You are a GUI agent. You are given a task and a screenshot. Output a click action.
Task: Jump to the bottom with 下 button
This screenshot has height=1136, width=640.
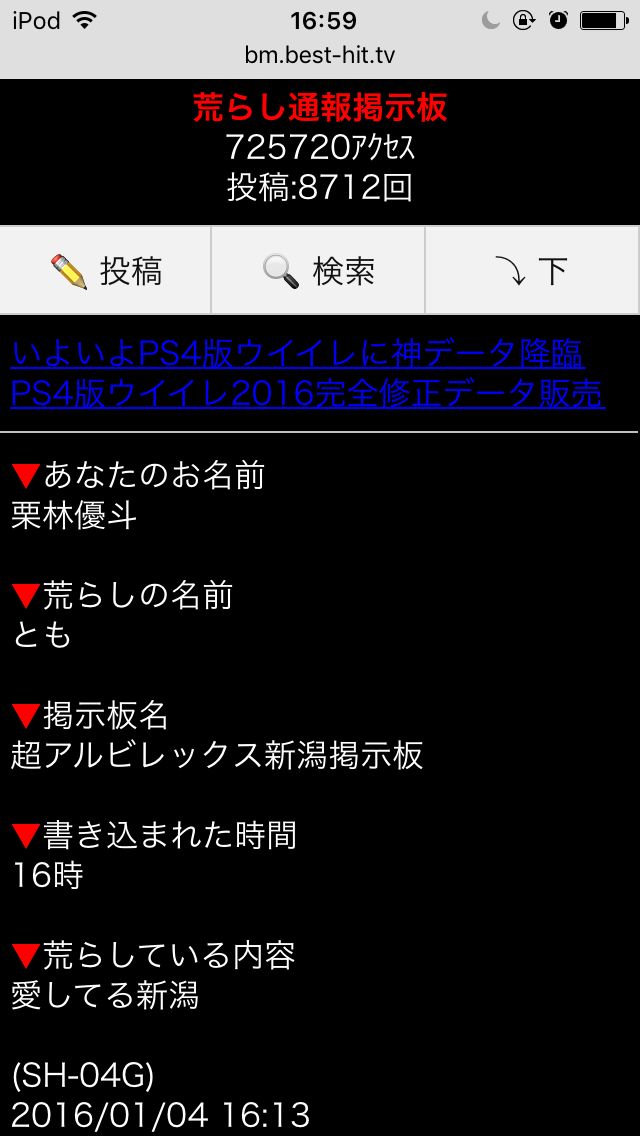click(x=532, y=271)
